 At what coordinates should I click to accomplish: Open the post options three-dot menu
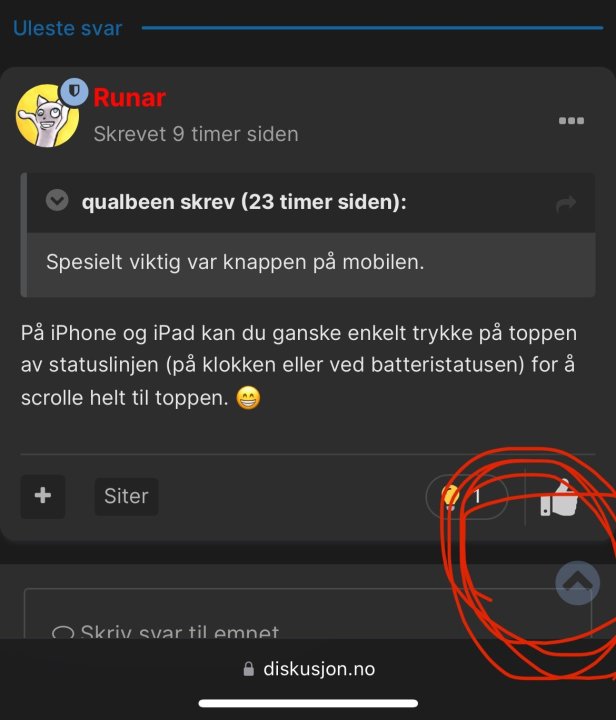(x=571, y=121)
